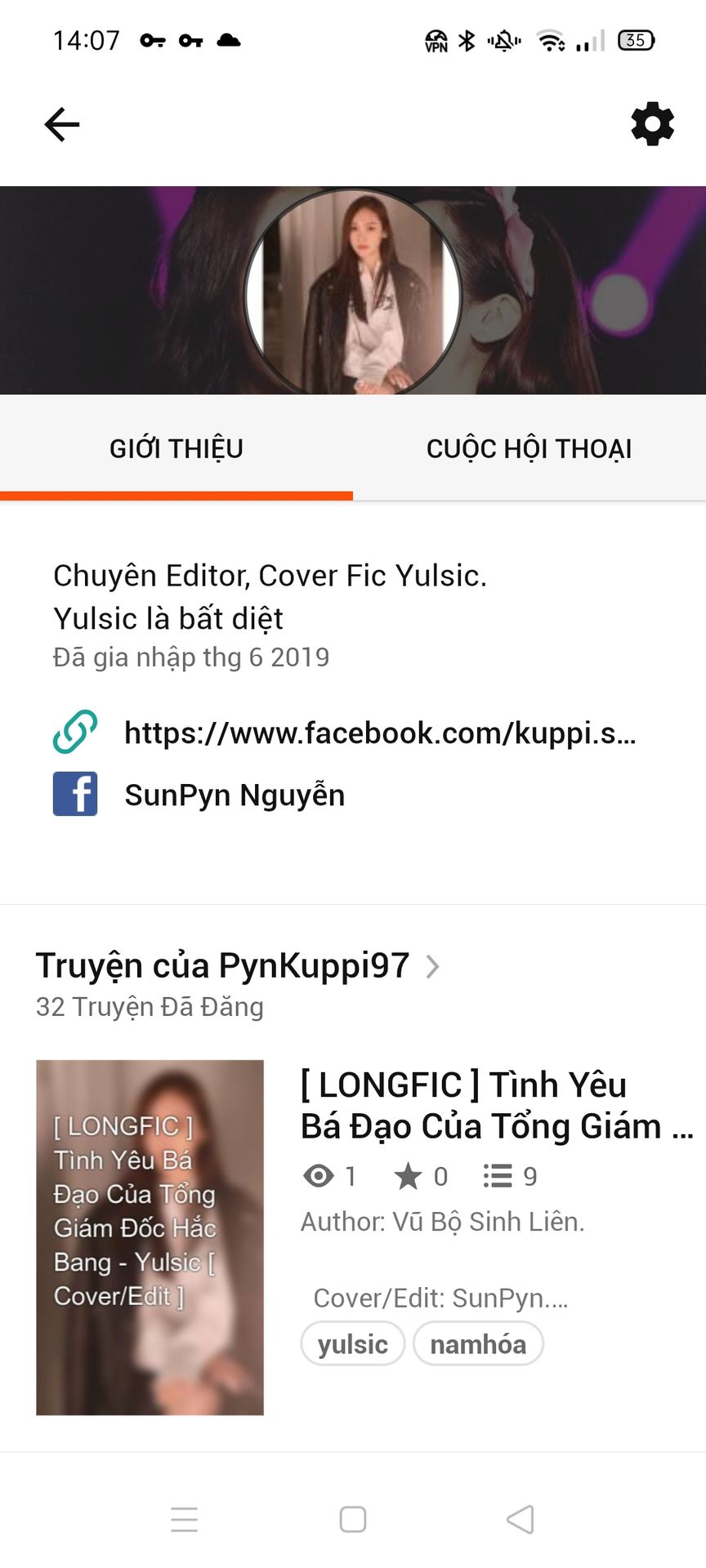706x1568 pixels.
Task: View the profile avatar picture
Action: (x=353, y=292)
